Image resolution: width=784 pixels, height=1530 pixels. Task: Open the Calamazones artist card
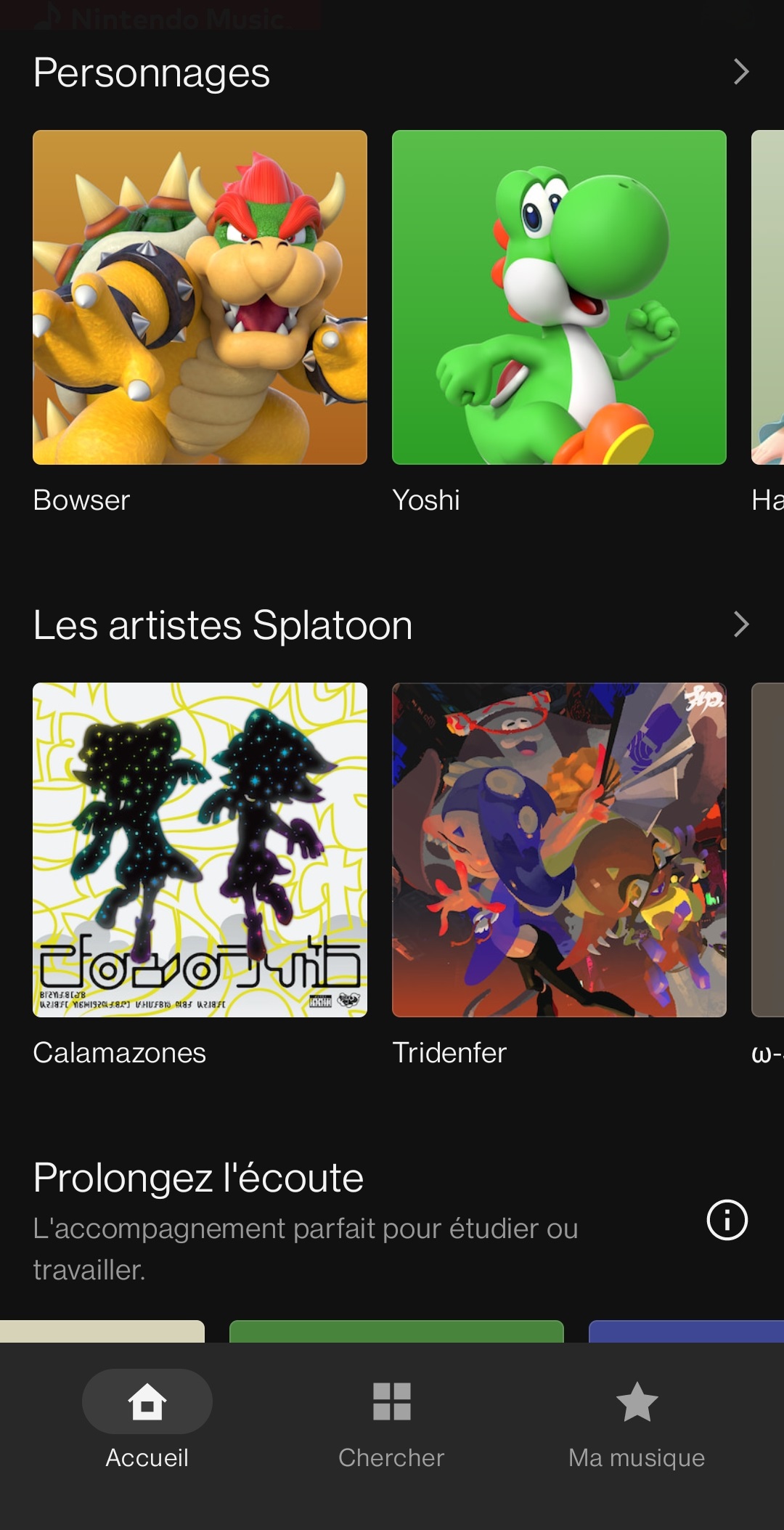point(200,850)
